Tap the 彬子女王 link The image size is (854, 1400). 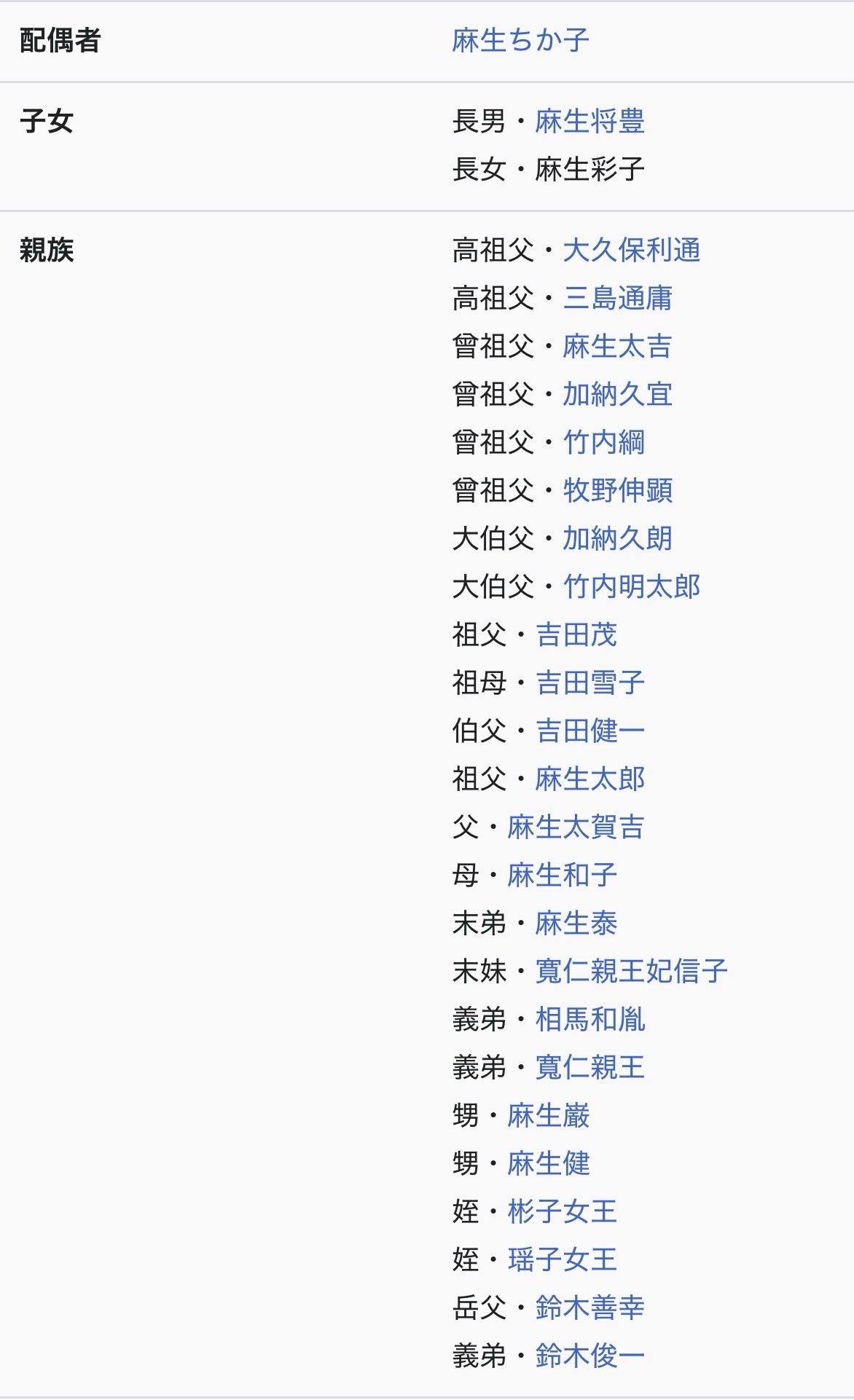[x=562, y=1211]
